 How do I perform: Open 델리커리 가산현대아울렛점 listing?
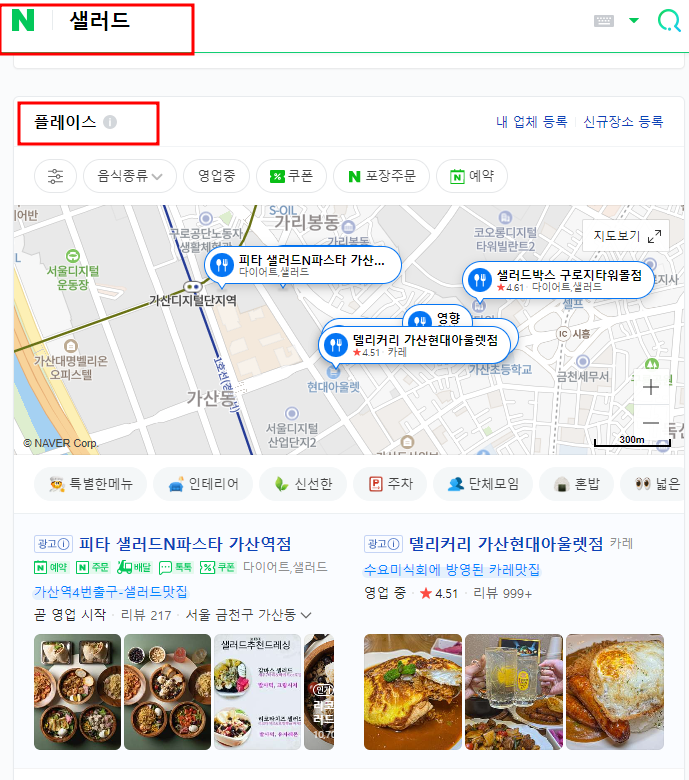pyautogui.click(x=506, y=544)
